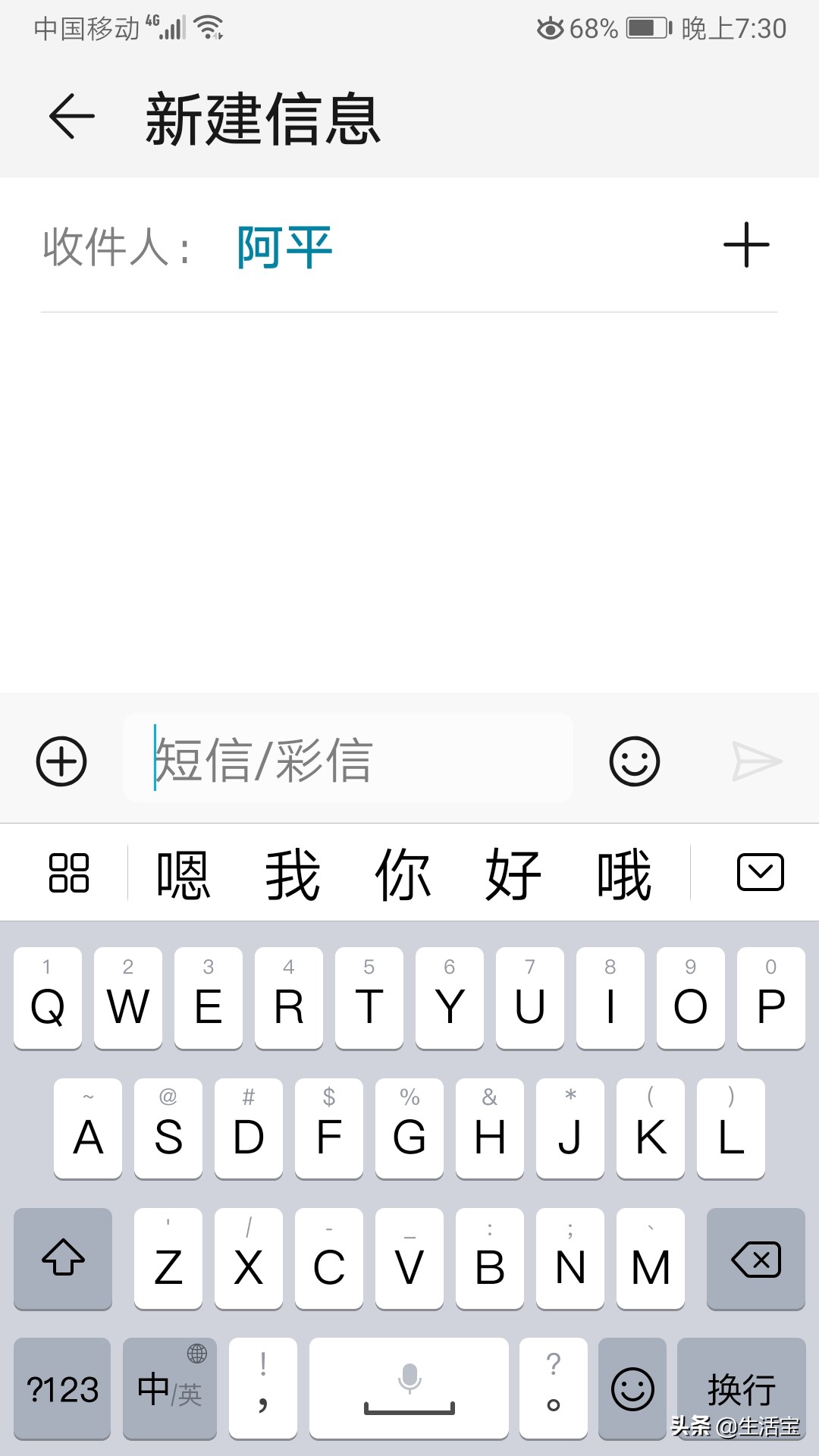Viewport: 819px width, 1456px height.
Task: Tap the send message arrow icon
Action: 758,762
